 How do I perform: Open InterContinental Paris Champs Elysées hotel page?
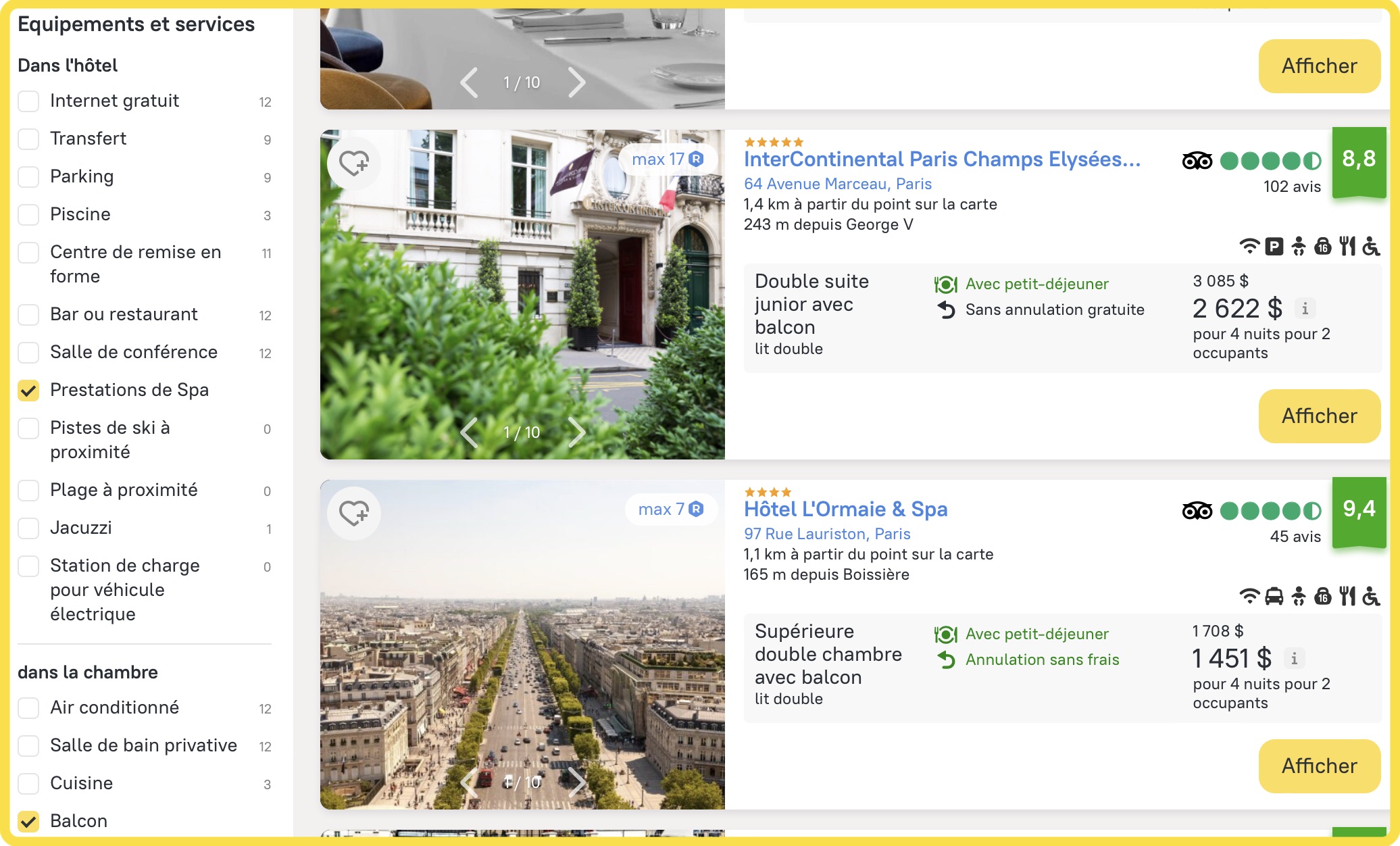pos(942,159)
